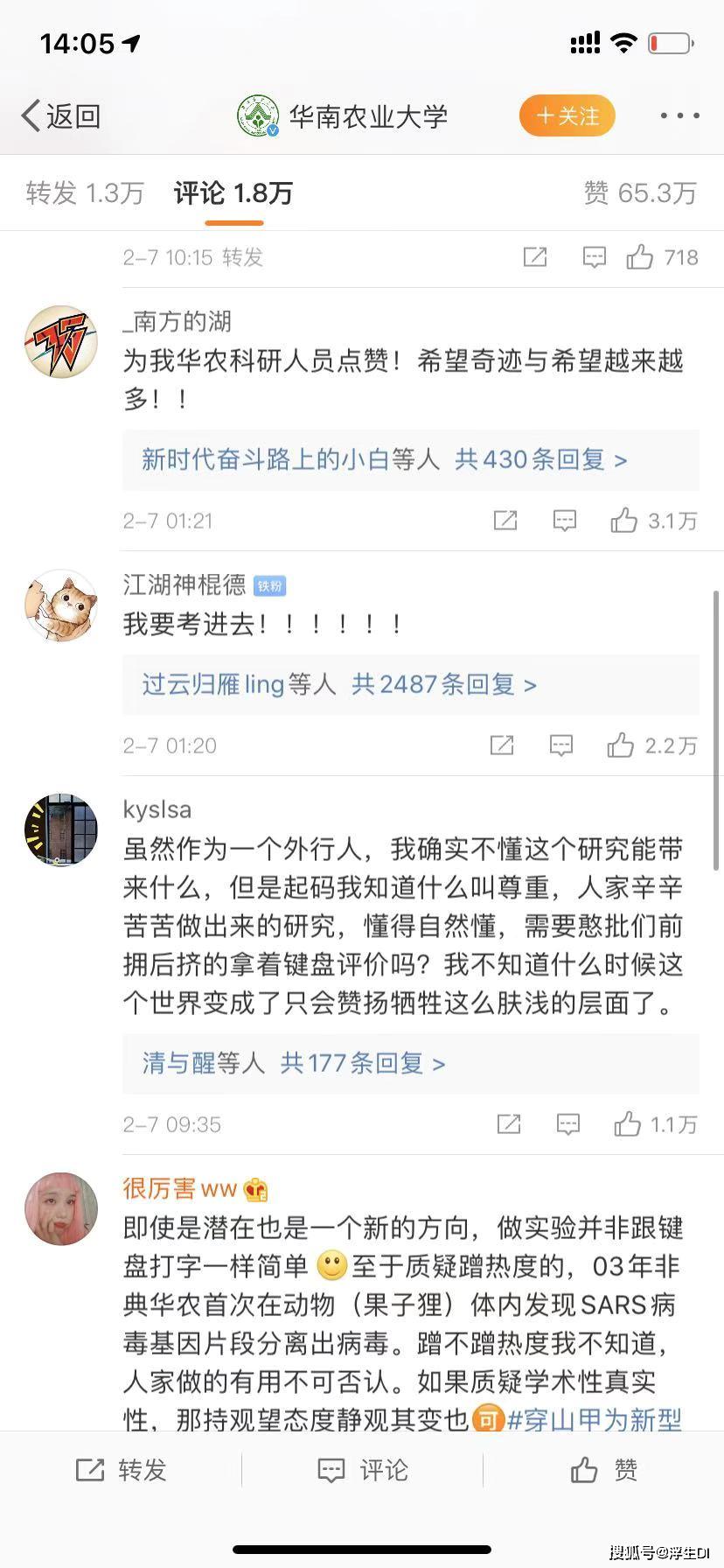The height and width of the screenshot is (1568, 724).
Task: Like 江湖神棍德's comment
Action: [x=652, y=745]
